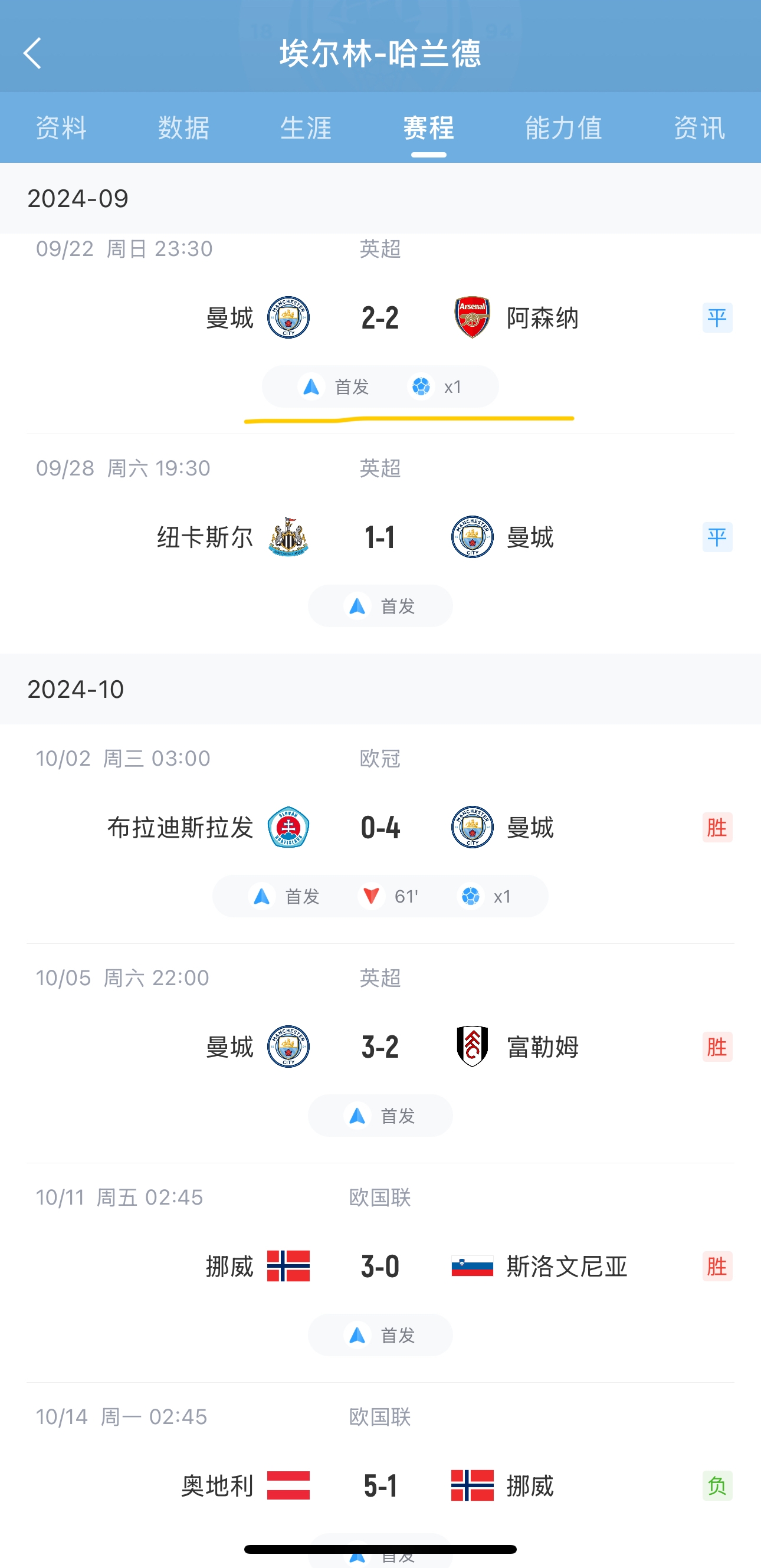
Task: Open the 能力值 tab
Action: click(564, 128)
